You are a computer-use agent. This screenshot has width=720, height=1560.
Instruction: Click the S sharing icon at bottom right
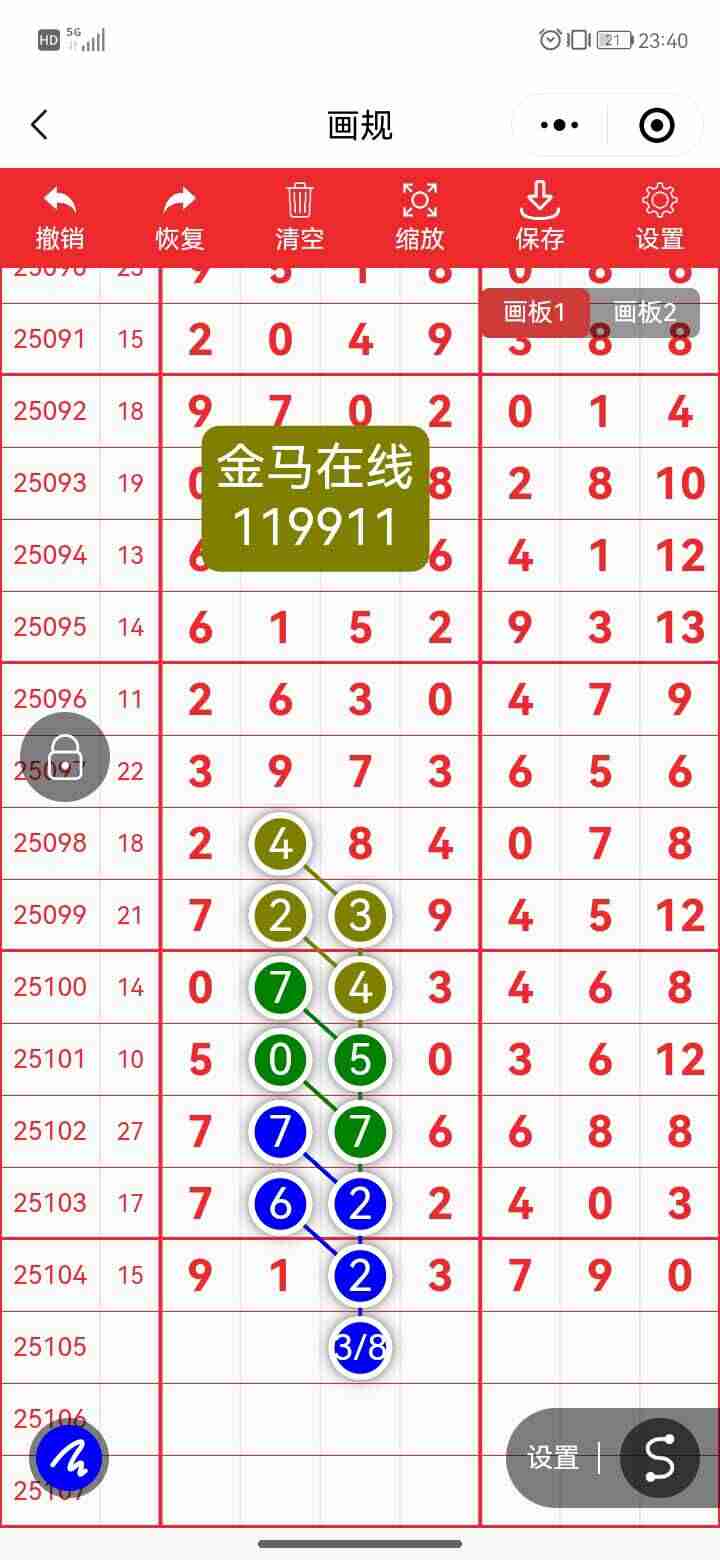pyautogui.click(x=660, y=1457)
